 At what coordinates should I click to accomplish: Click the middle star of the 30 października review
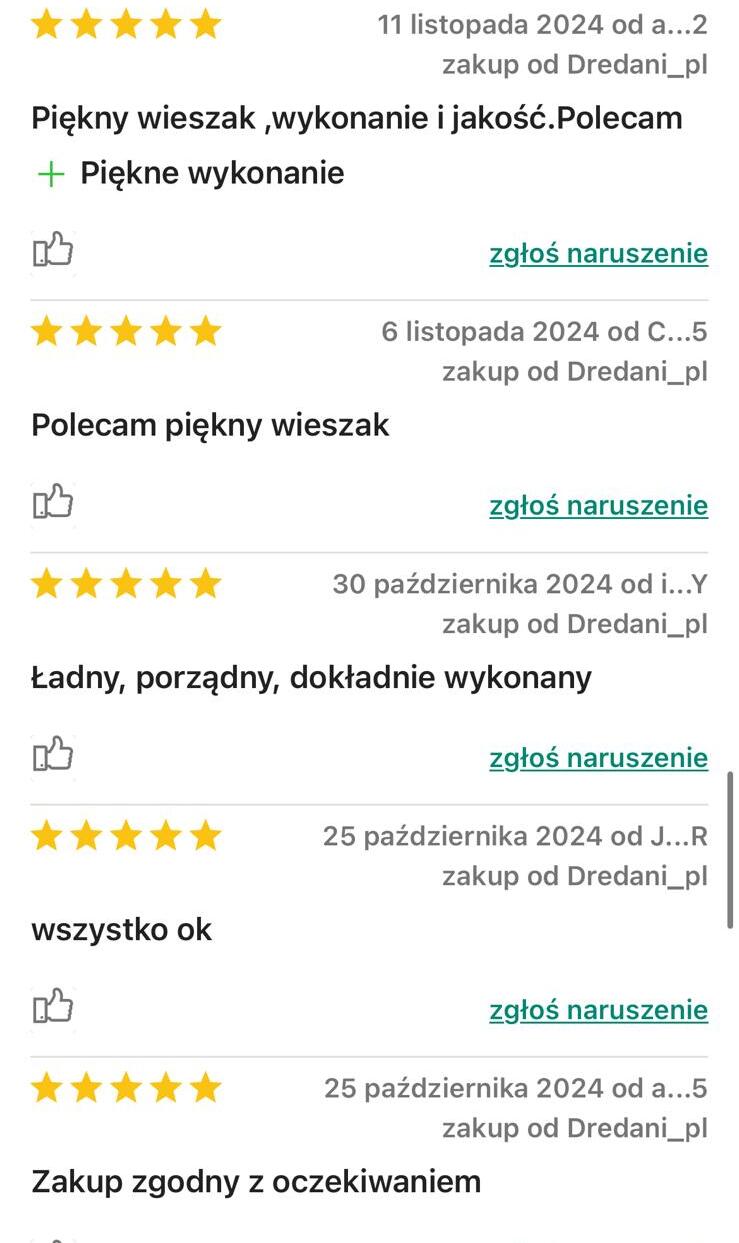tap(127, 583)
